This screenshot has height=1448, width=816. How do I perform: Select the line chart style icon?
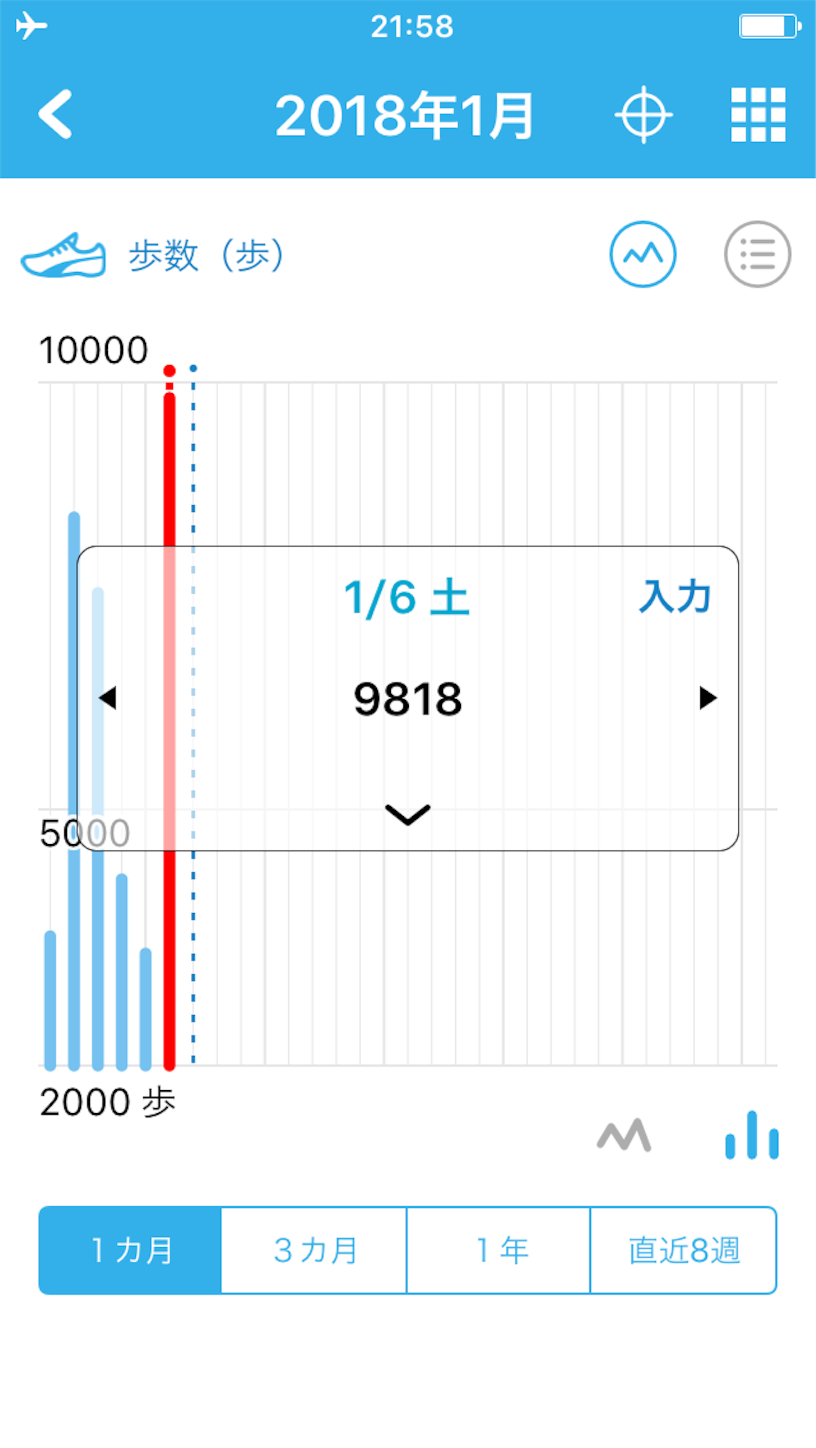pos(624,1135)
